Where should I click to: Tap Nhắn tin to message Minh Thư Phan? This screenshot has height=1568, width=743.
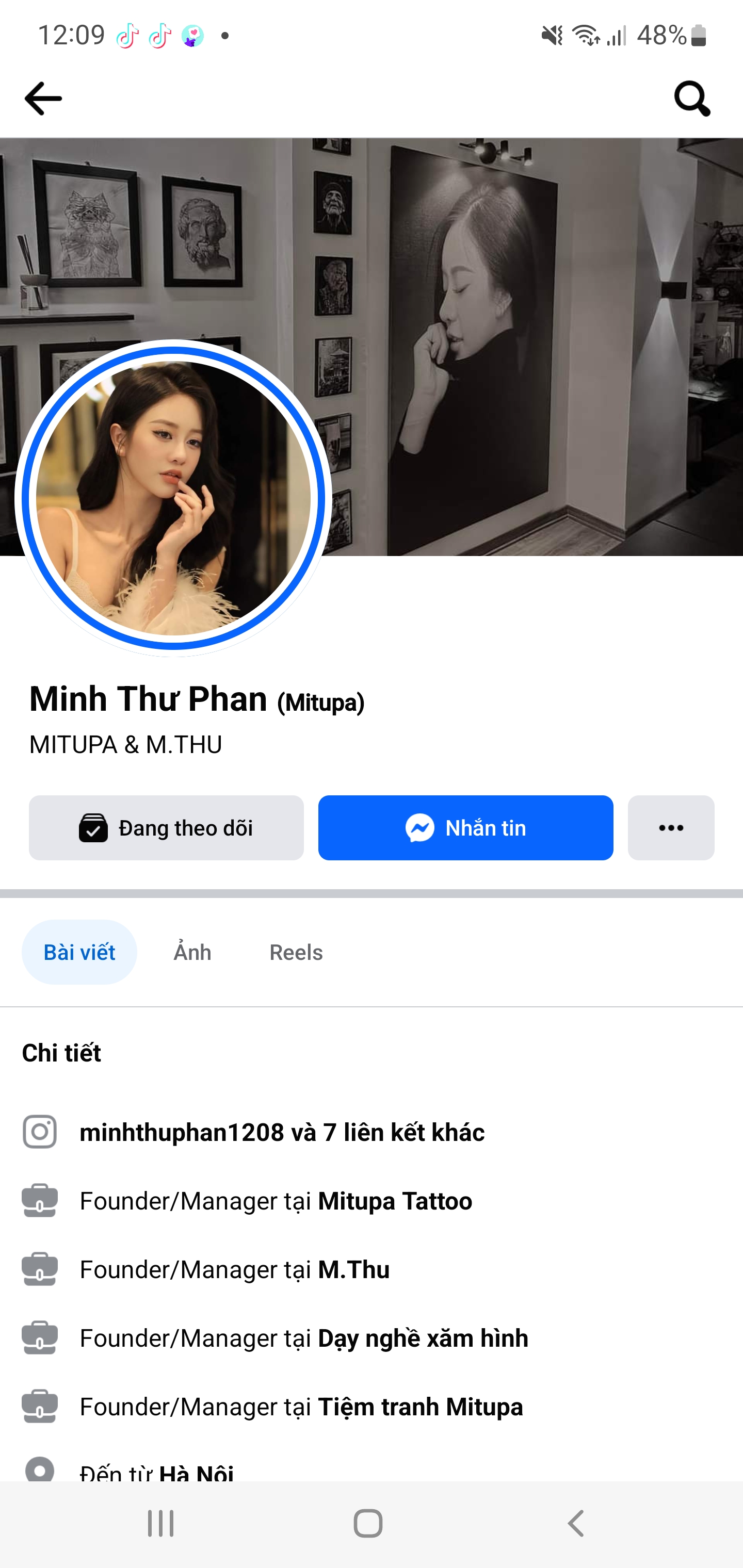click(465, 827)
